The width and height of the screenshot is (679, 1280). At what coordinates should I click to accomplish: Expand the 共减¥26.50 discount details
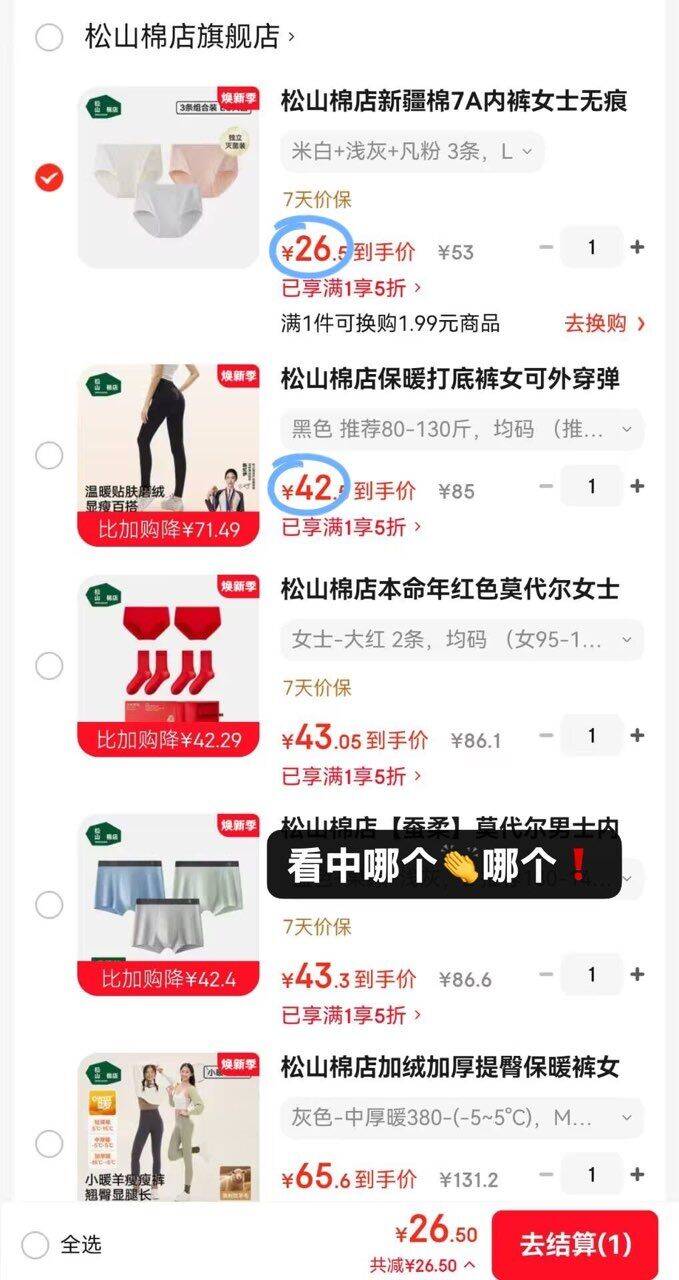click(x=421, y=1265)
